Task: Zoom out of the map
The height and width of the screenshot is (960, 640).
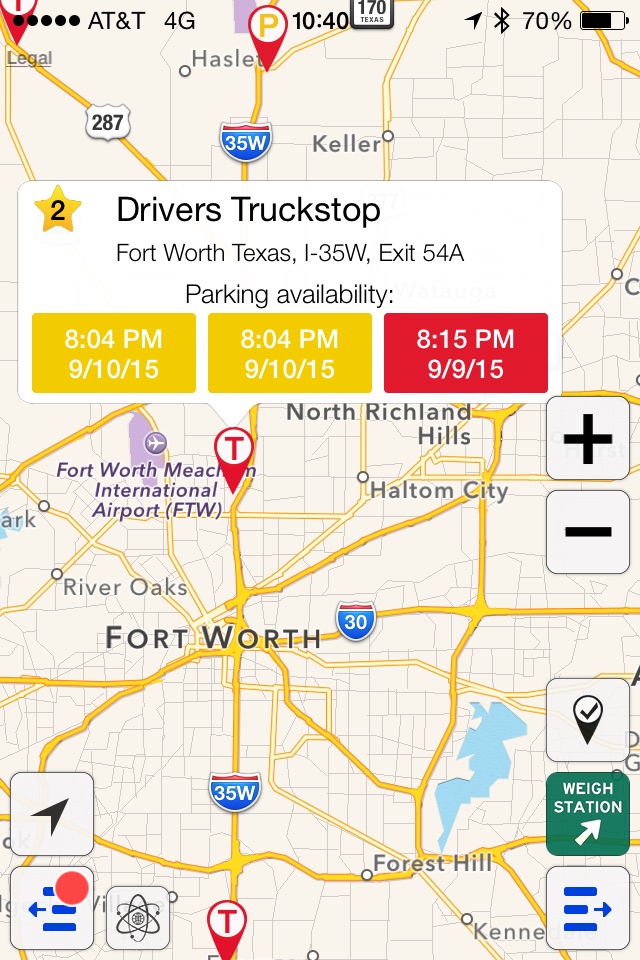Action: click(588, 530)
